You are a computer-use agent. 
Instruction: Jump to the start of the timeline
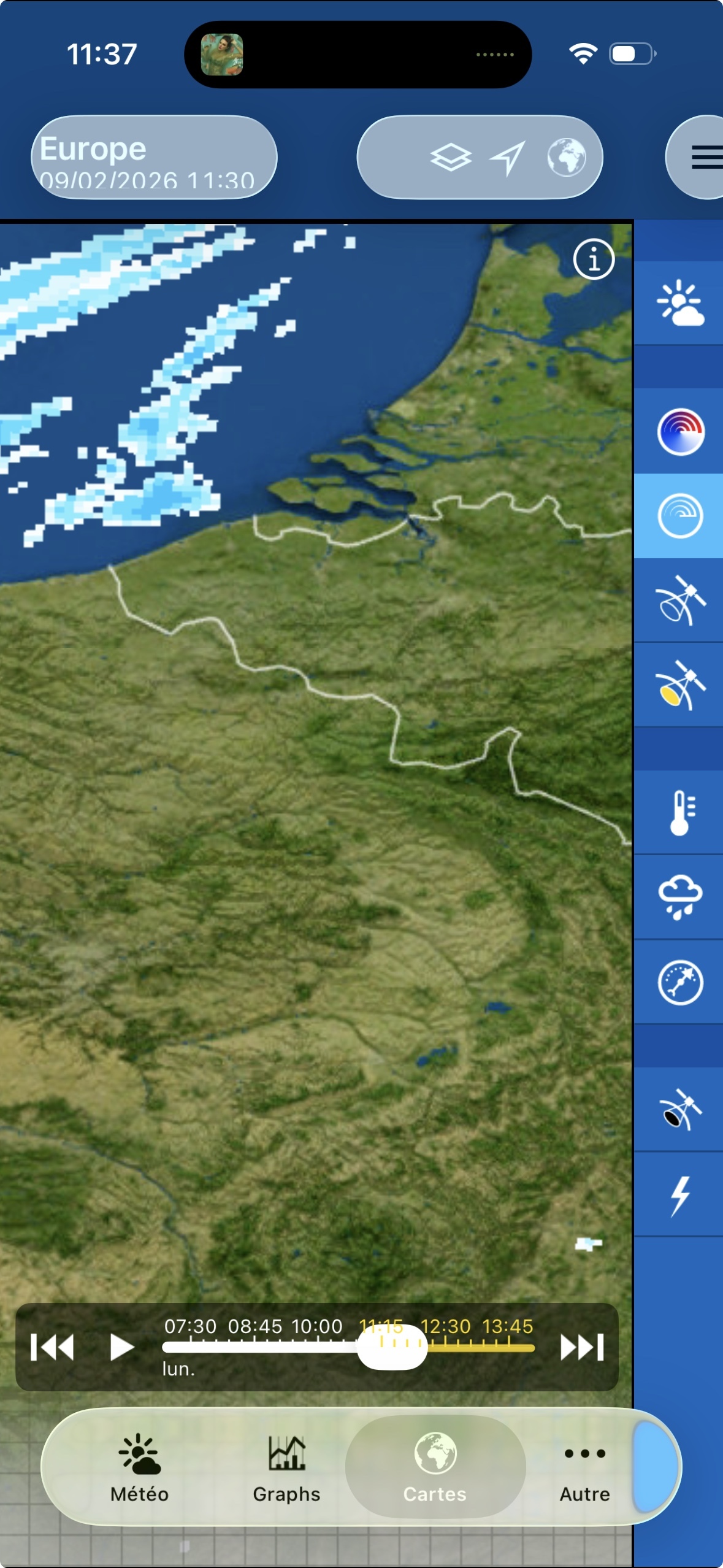pyautogui.click(x=52, y=1348)
